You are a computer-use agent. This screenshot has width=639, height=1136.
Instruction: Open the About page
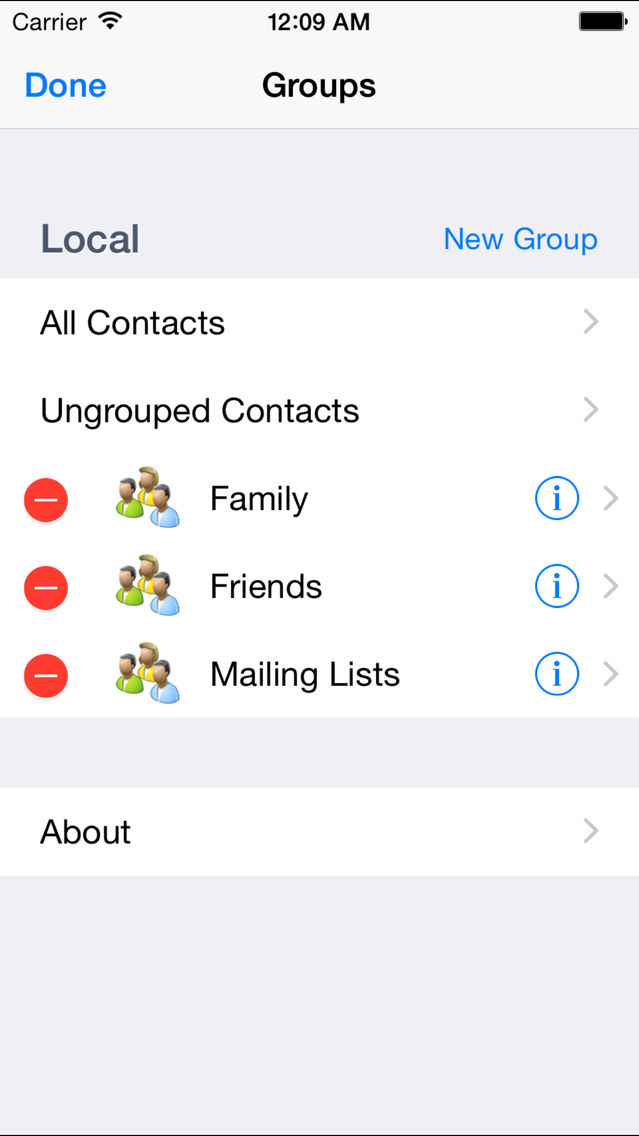pos(320,832)
